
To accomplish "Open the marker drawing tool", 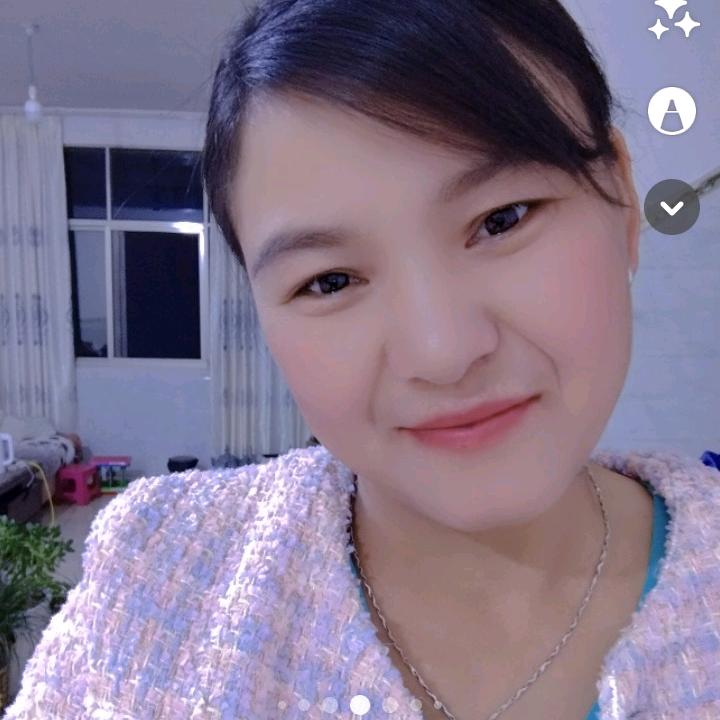I will (x=672, y=111).
